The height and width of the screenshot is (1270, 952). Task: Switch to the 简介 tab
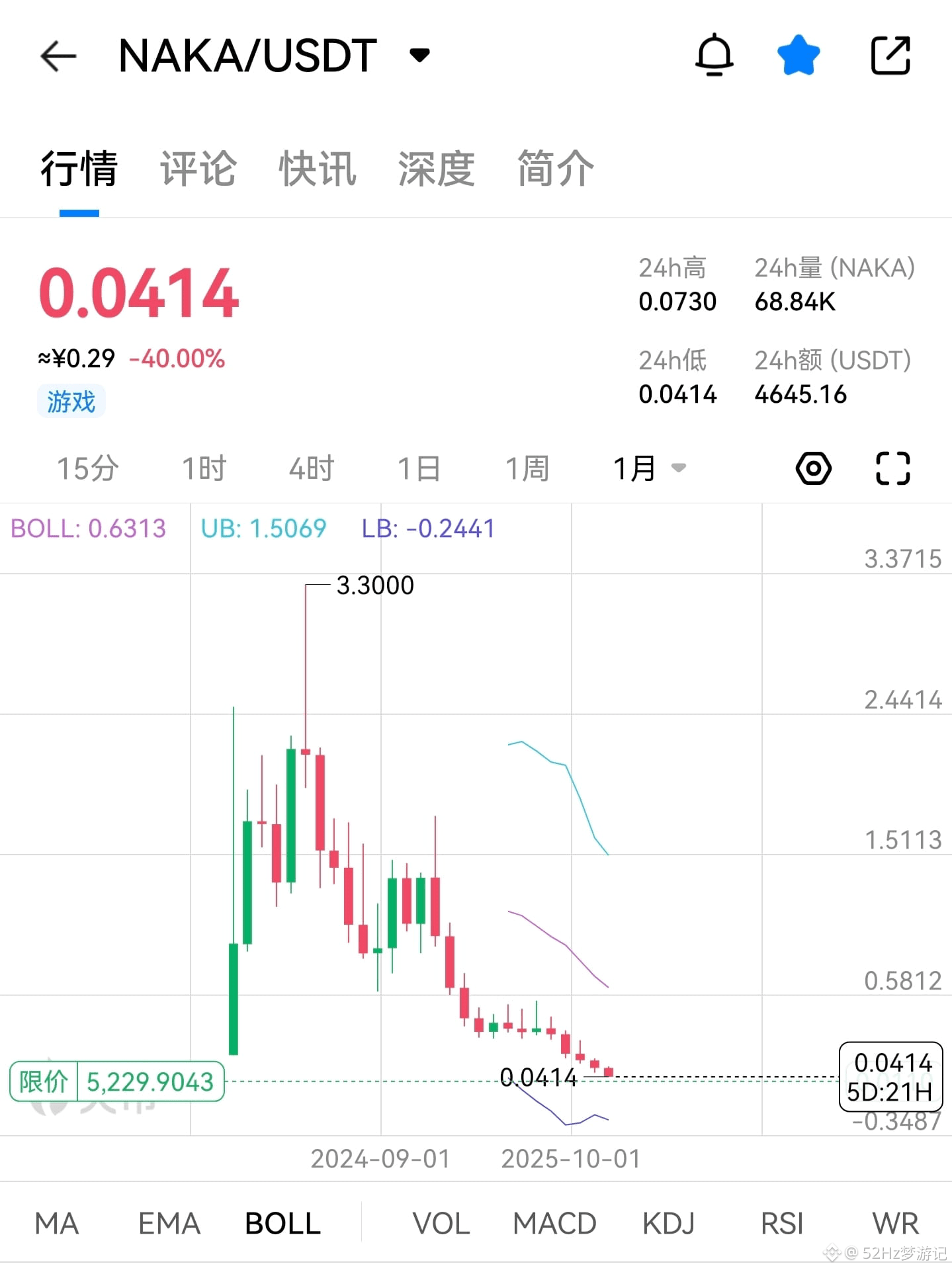555,169
